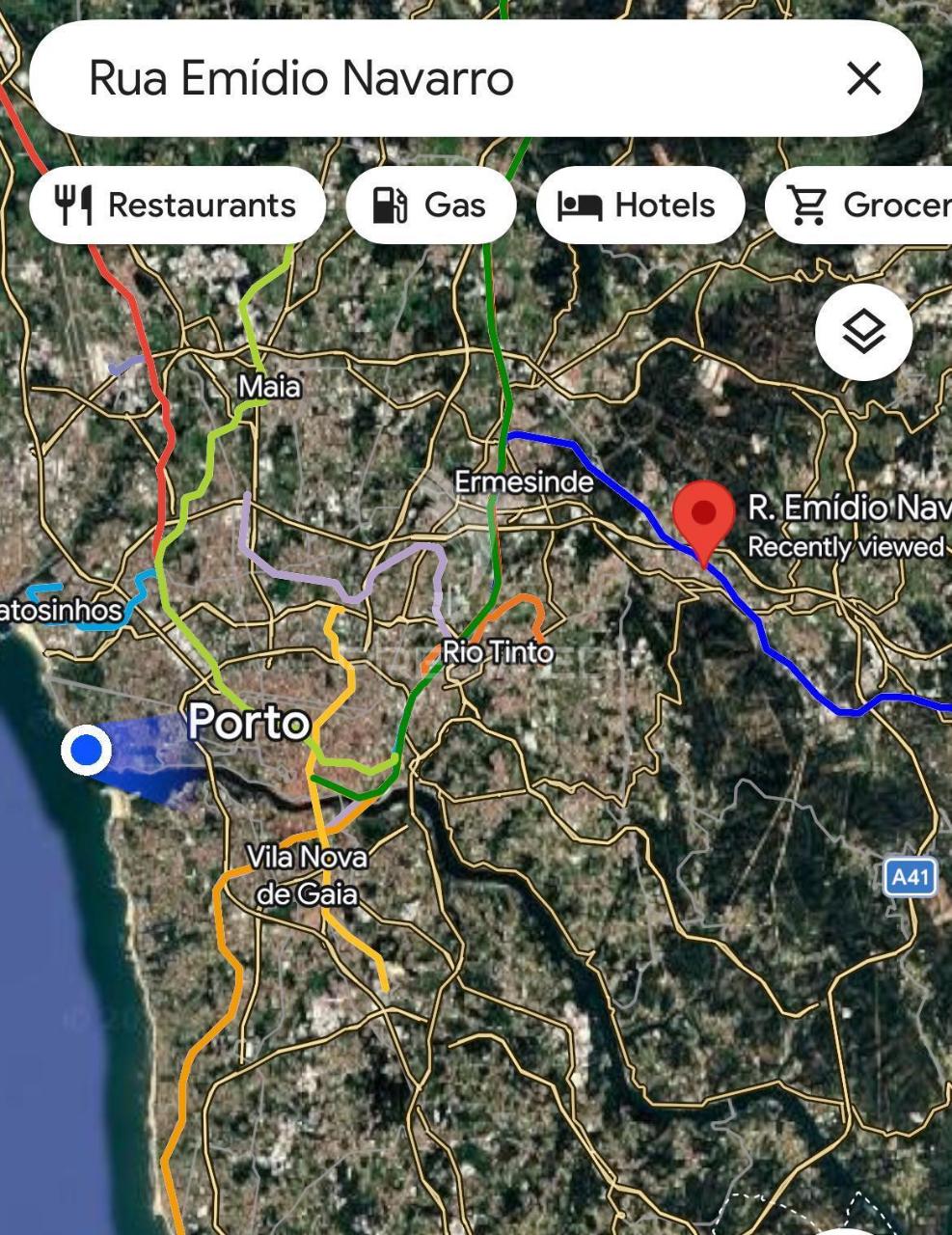Select the Hotels chip
The image size is (952, 1235).
[639, 206]
